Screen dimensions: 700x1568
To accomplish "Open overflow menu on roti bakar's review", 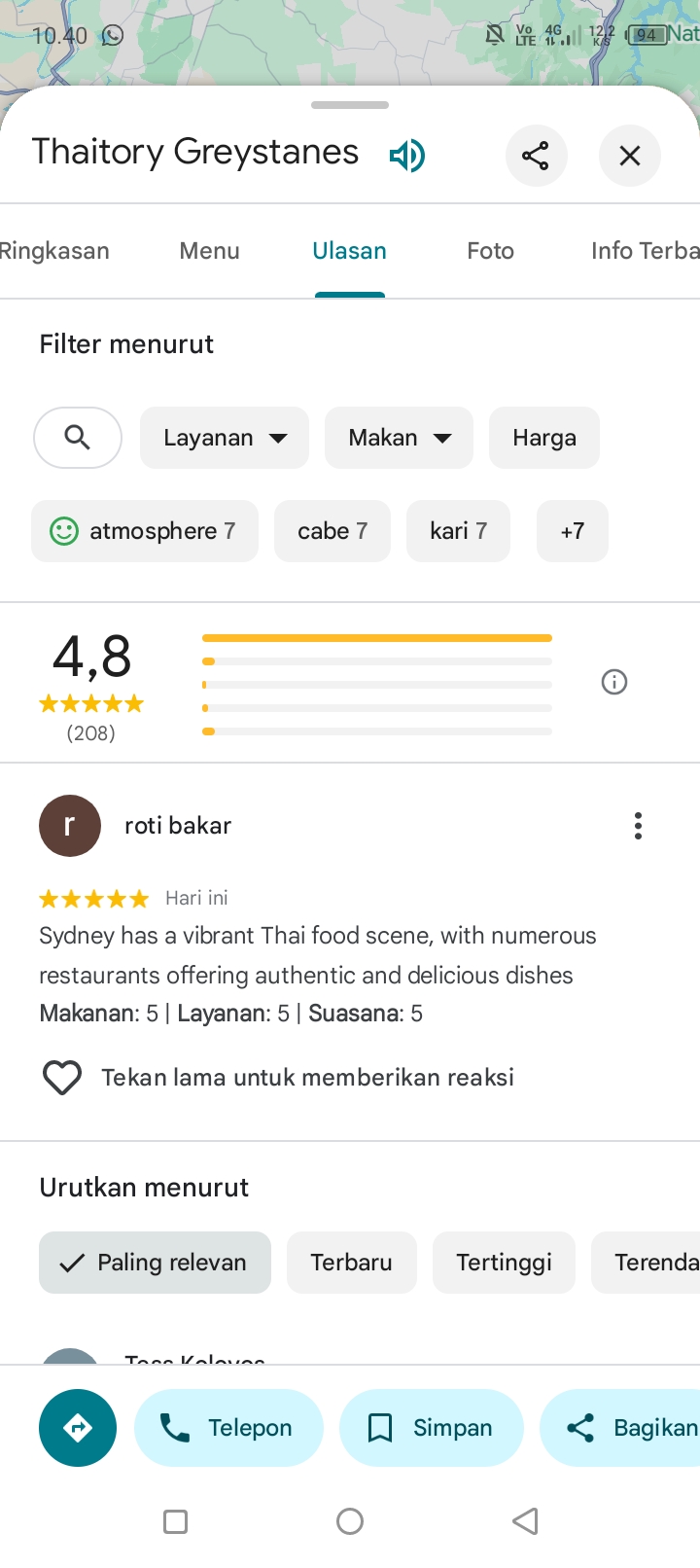I will pos(638,826).
